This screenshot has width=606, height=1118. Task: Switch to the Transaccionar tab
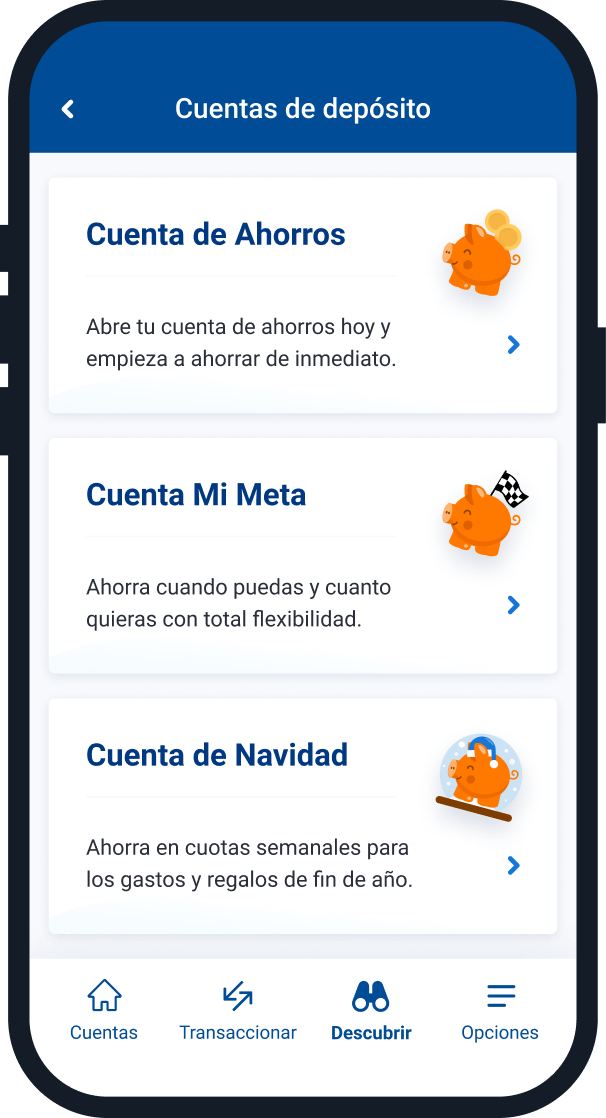click(x=238, y=1011)
